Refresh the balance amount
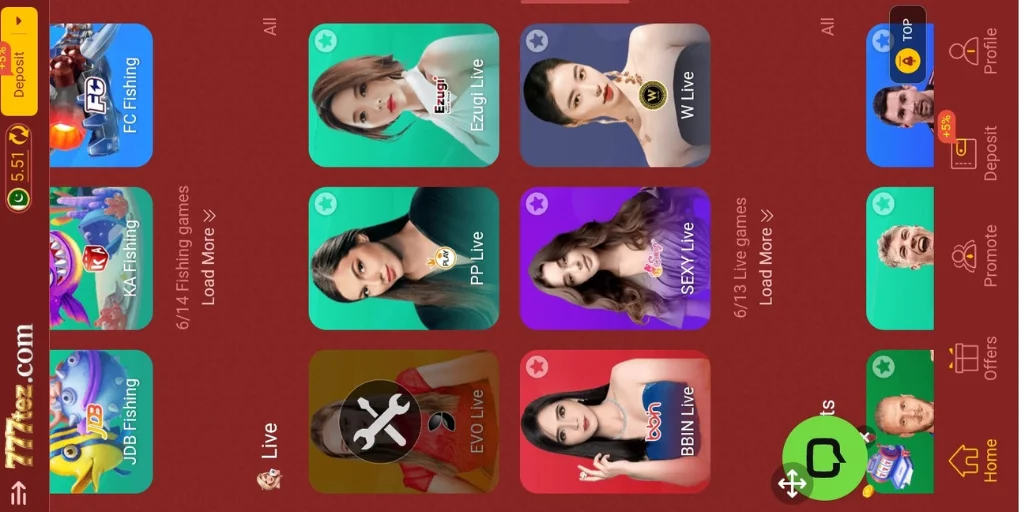The height and width of the screenshot is (512, 1024). pos(18,136)
